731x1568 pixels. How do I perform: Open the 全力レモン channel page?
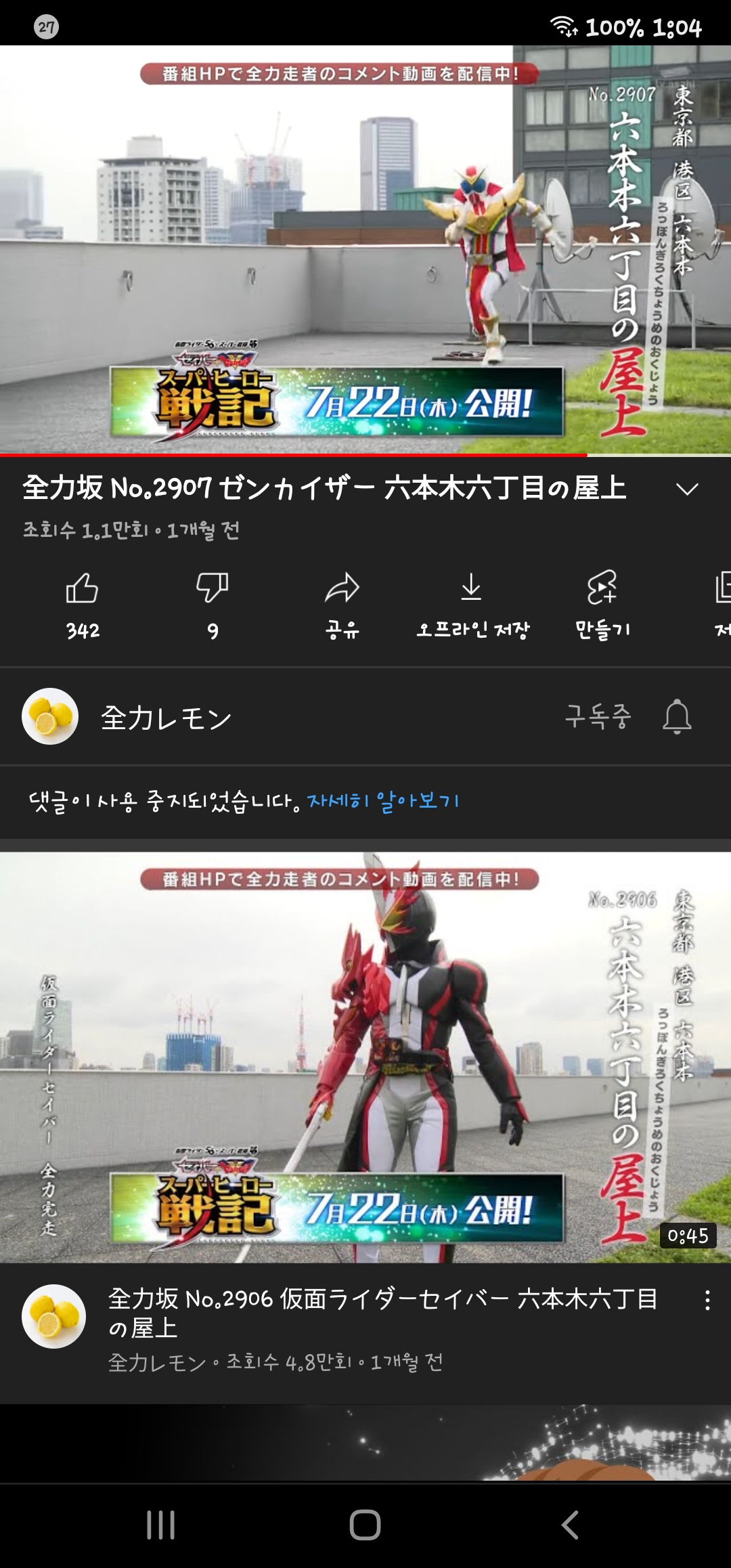pos(166,718)
